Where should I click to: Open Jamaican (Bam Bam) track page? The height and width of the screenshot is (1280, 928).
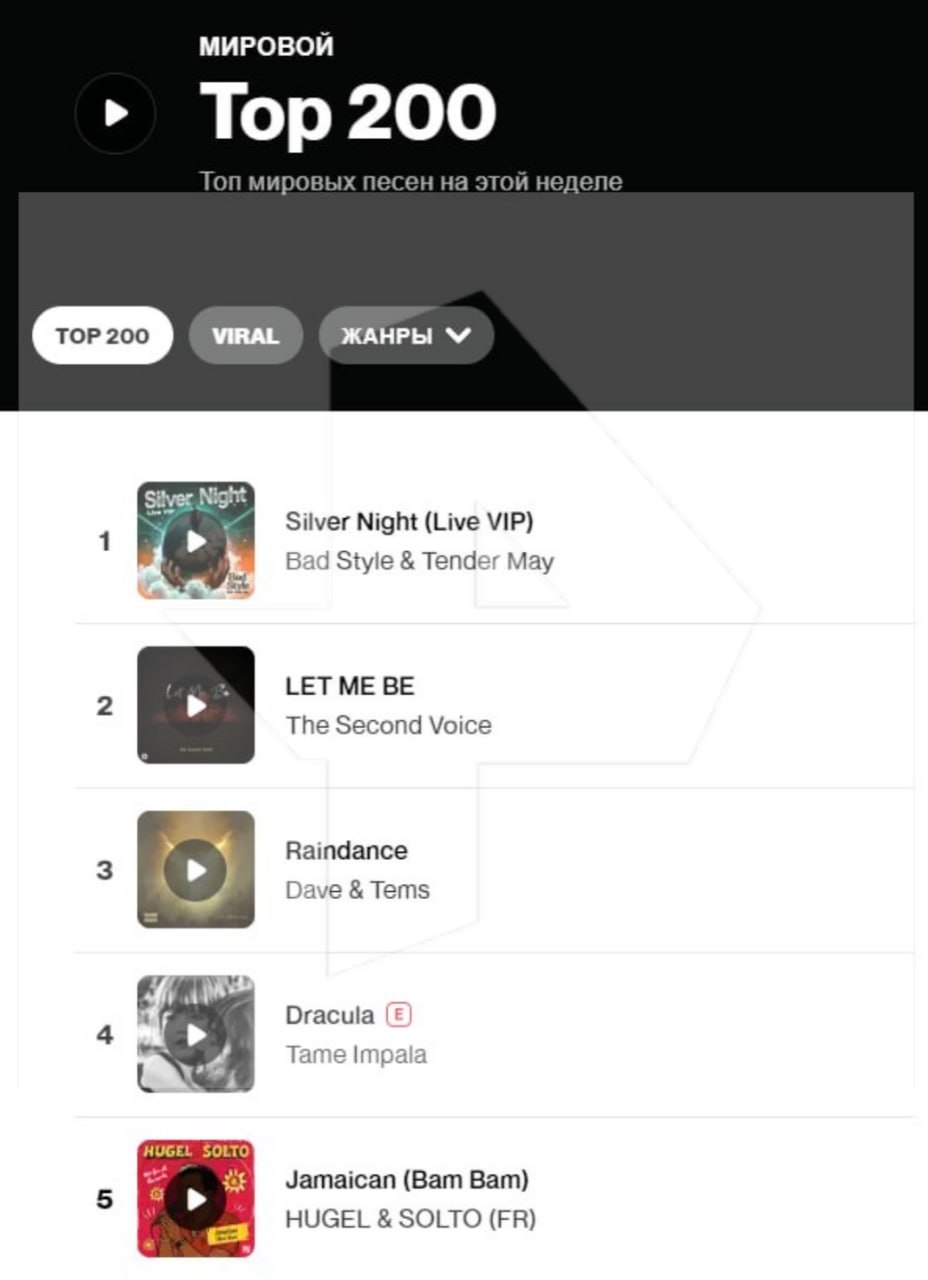tap(406, 1180)
